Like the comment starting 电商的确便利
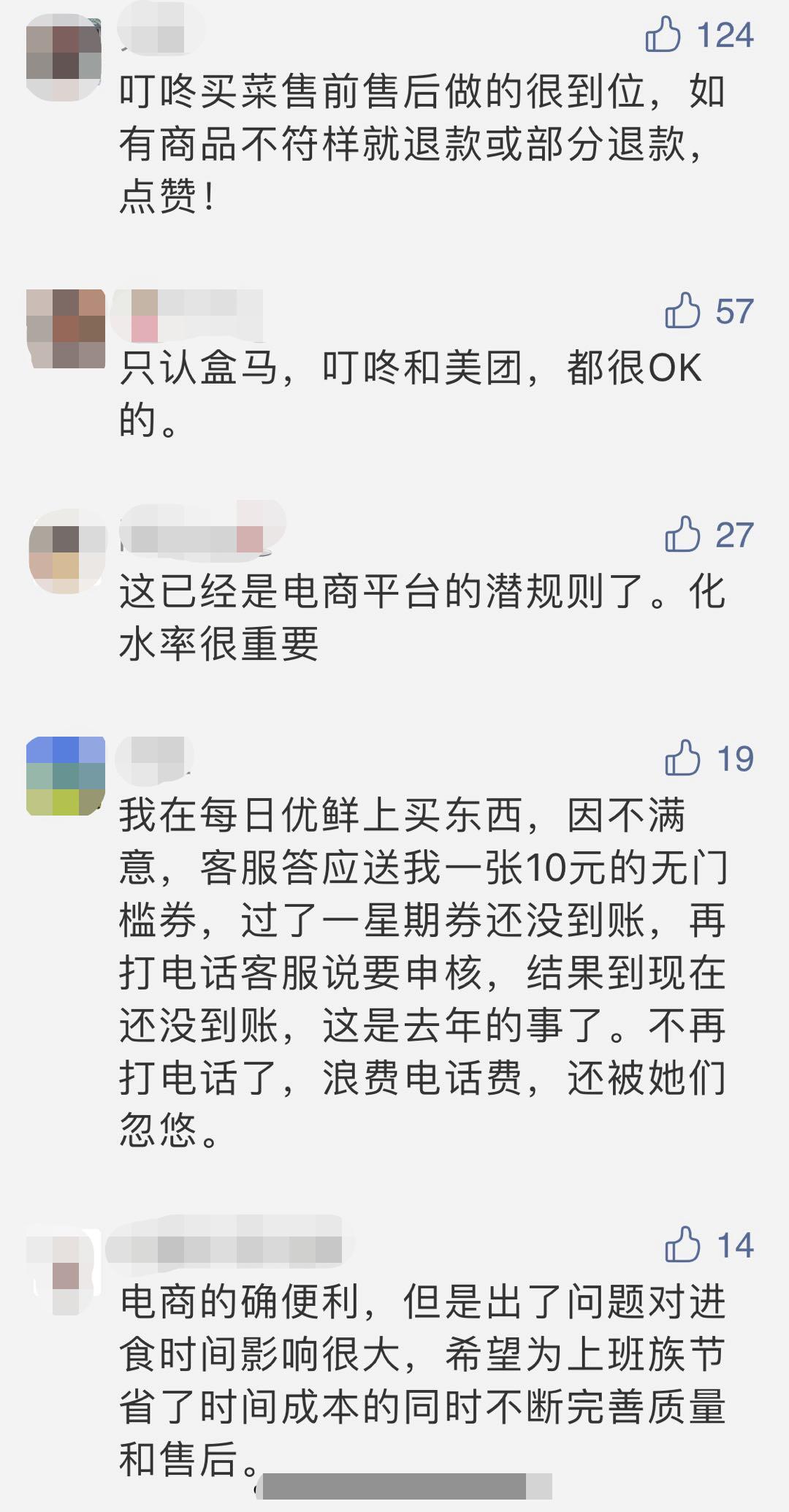Image resolution: width=789 pixels, height=1512 pixels. [682, 1245]
